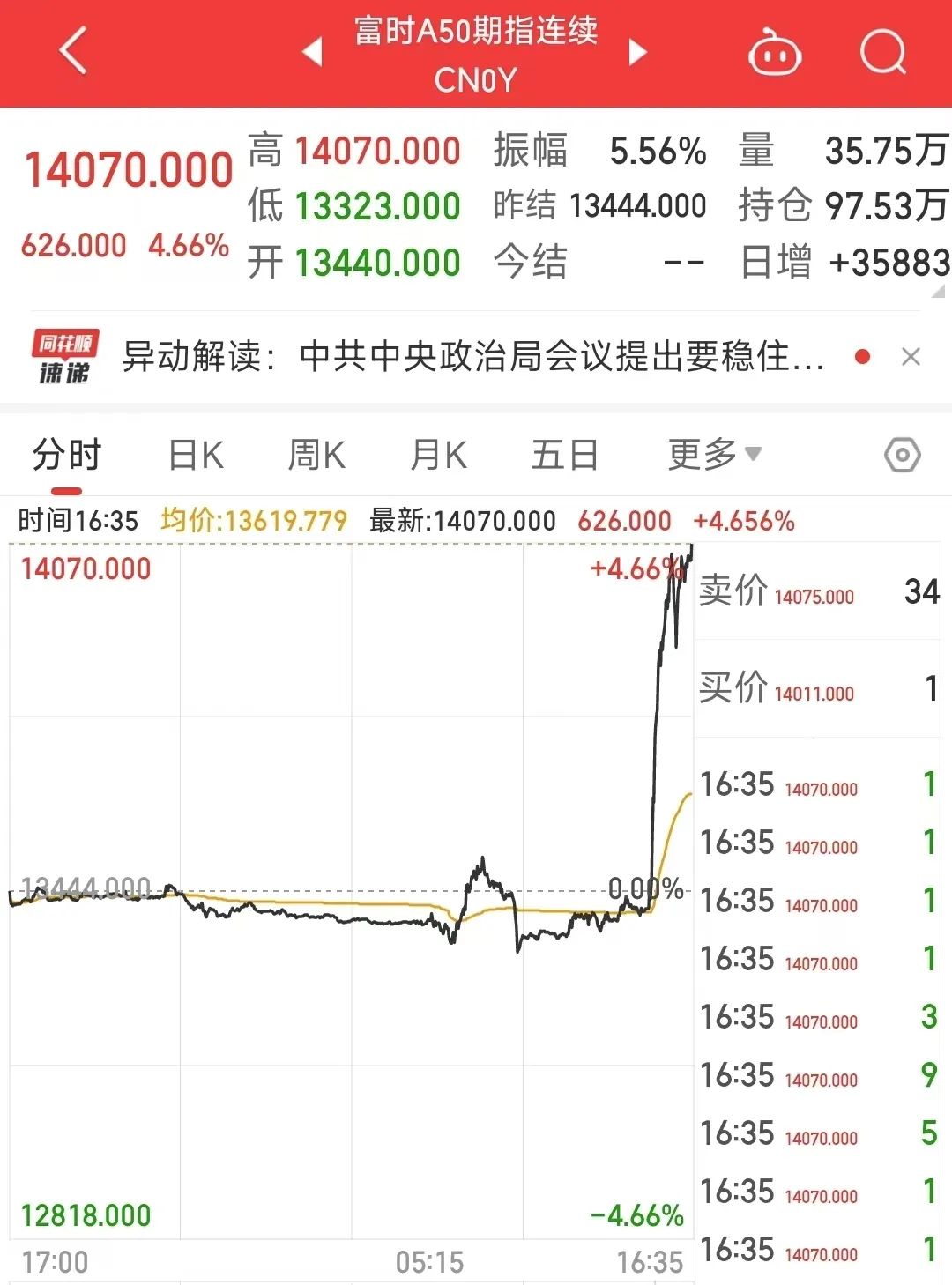The width and height of the screenshot is (952, 1285).
Task: Open chart settings via target icon
Action: [x=901, y=454]
